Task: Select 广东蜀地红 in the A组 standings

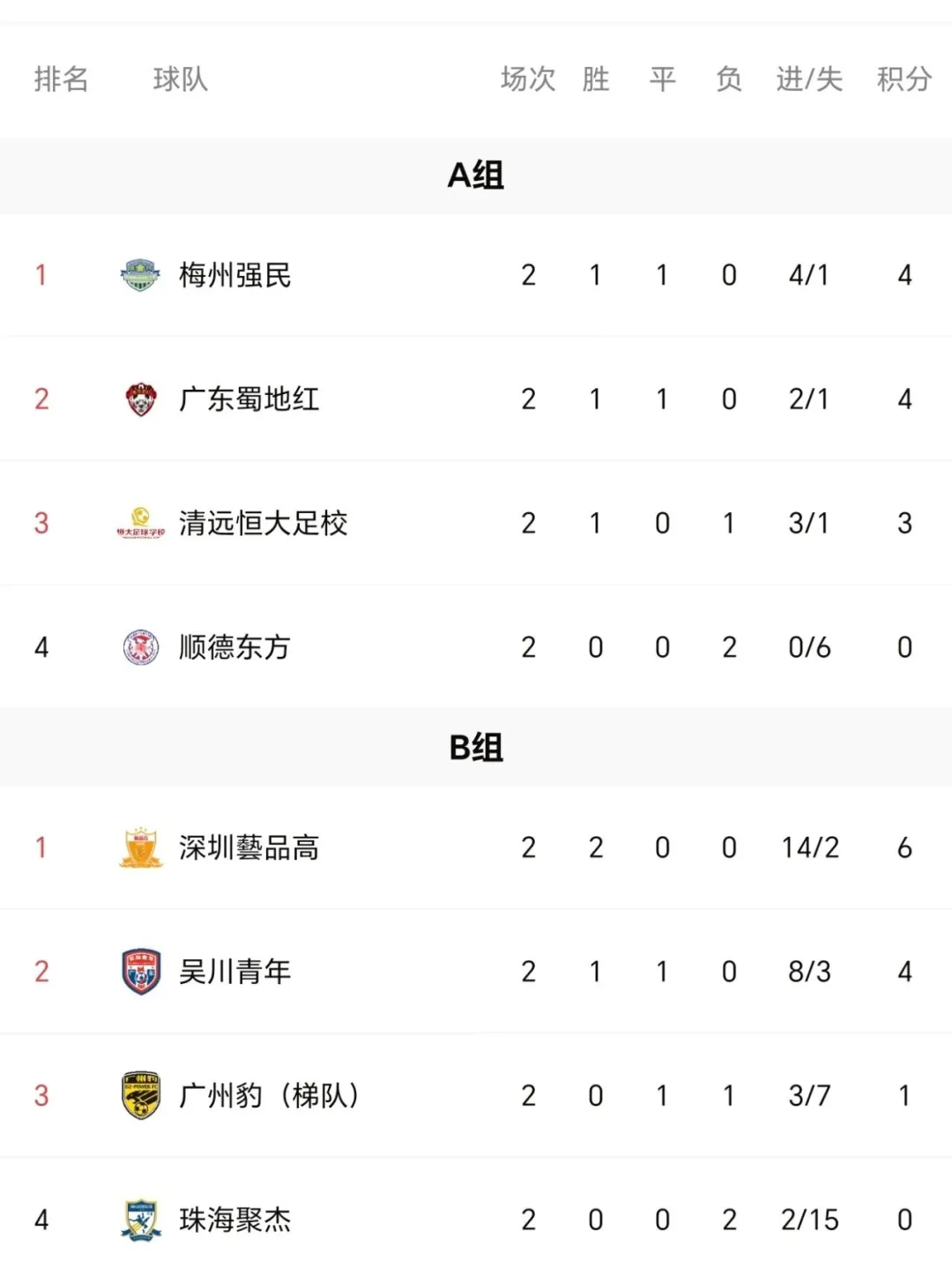Action: [249, 399]
